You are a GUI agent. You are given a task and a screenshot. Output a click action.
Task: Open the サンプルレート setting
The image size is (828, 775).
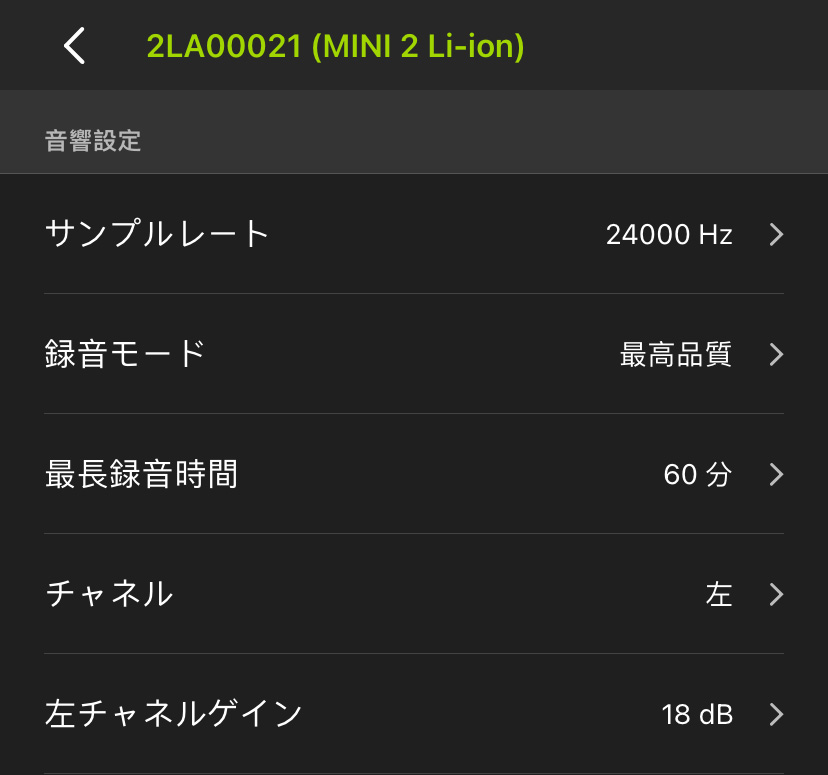[414, 235]
